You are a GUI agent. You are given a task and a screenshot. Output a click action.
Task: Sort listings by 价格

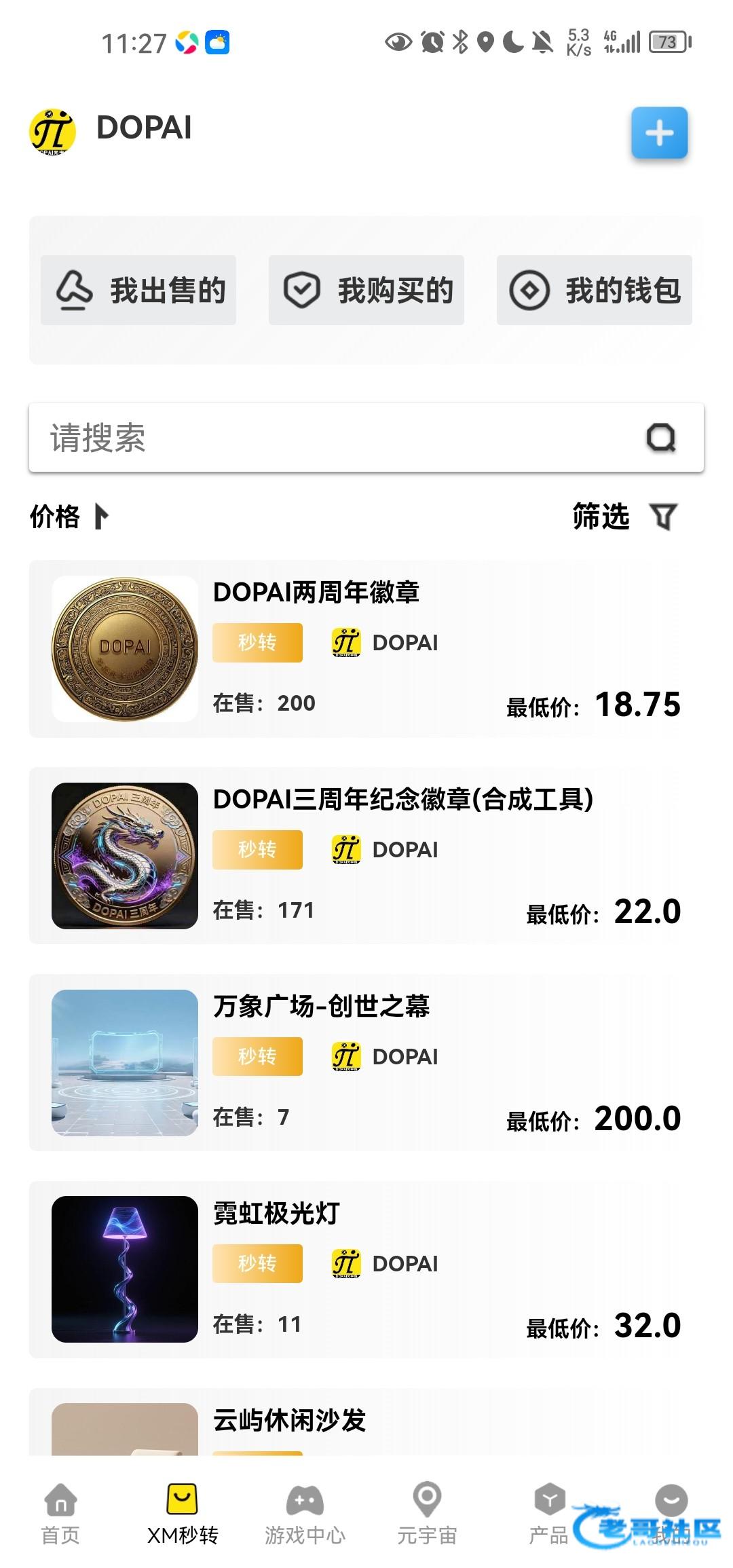(69, 517)
